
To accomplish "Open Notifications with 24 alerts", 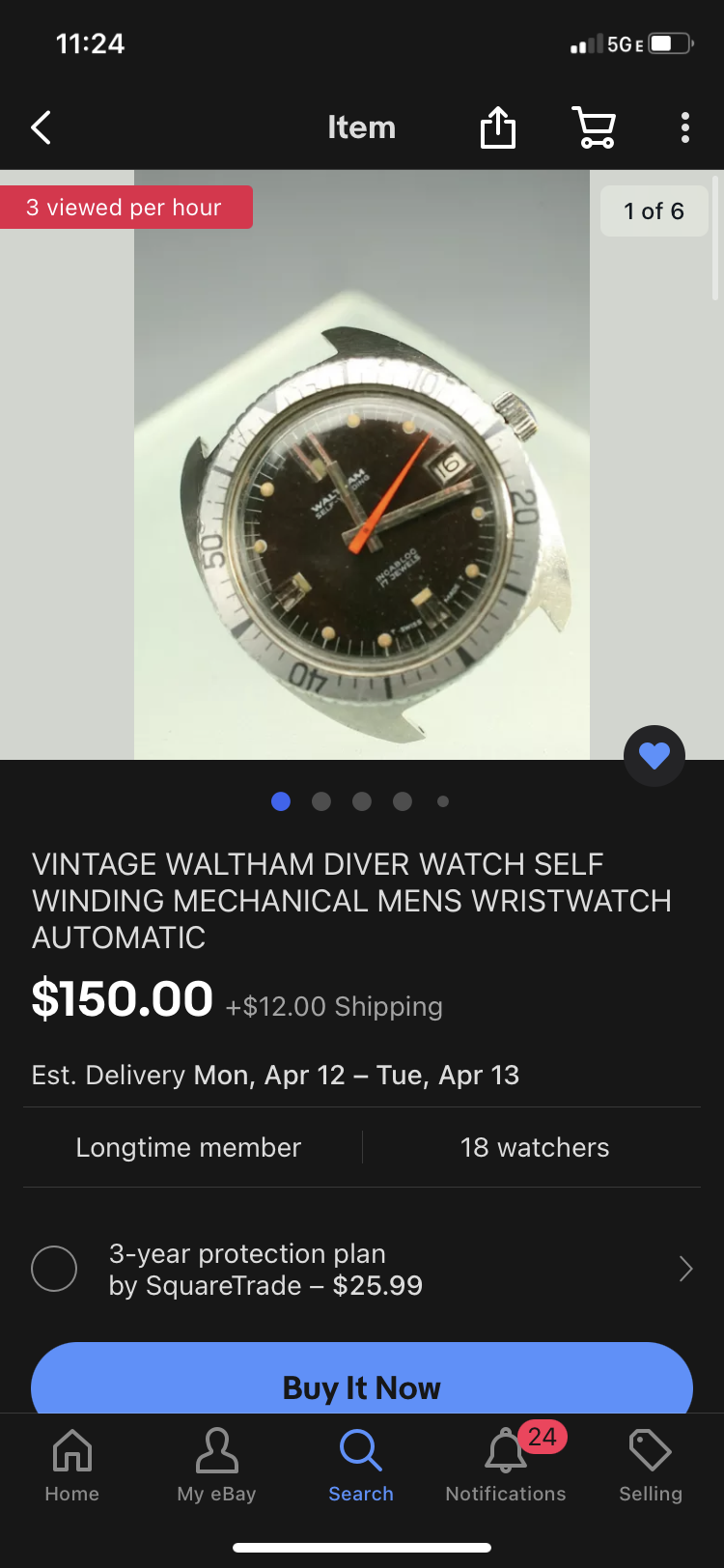I will [506, 1466].
